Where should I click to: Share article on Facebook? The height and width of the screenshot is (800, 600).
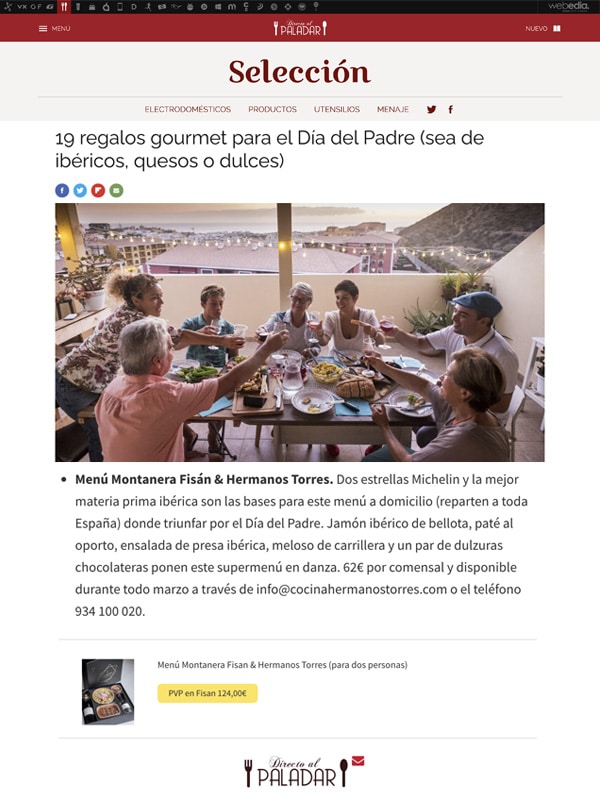62,190
